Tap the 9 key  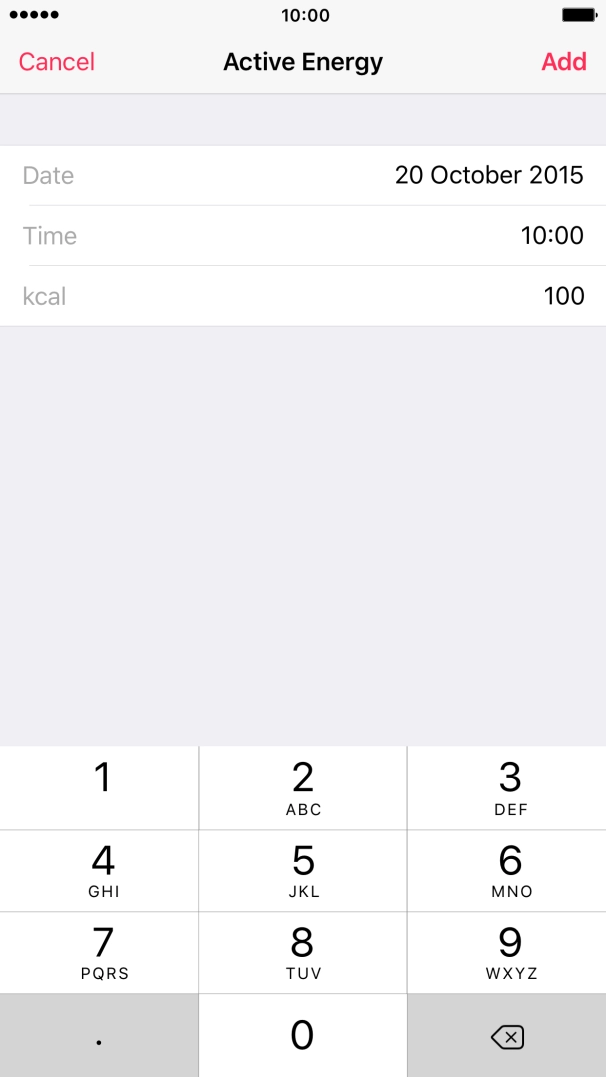tap(508, 952)
